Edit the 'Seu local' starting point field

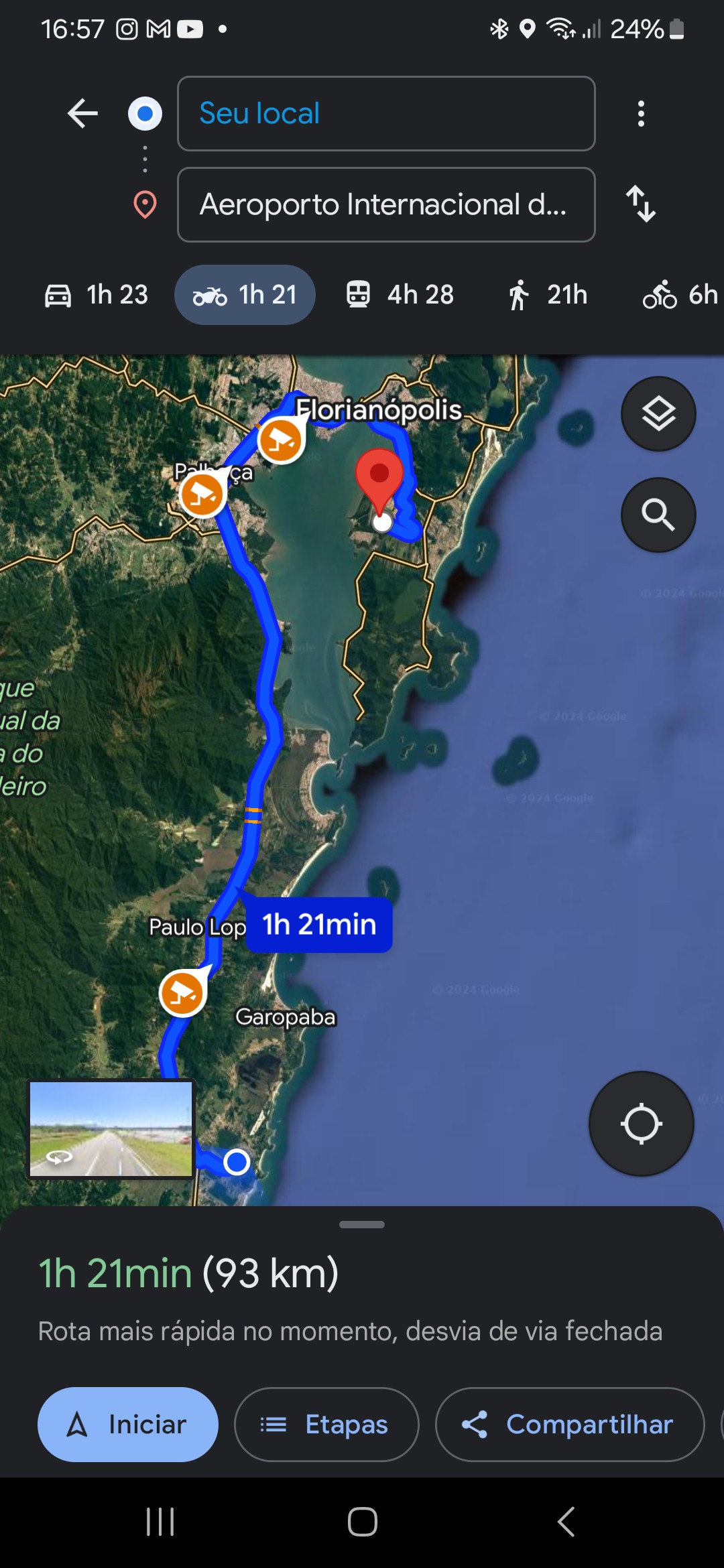pos(385,113)
